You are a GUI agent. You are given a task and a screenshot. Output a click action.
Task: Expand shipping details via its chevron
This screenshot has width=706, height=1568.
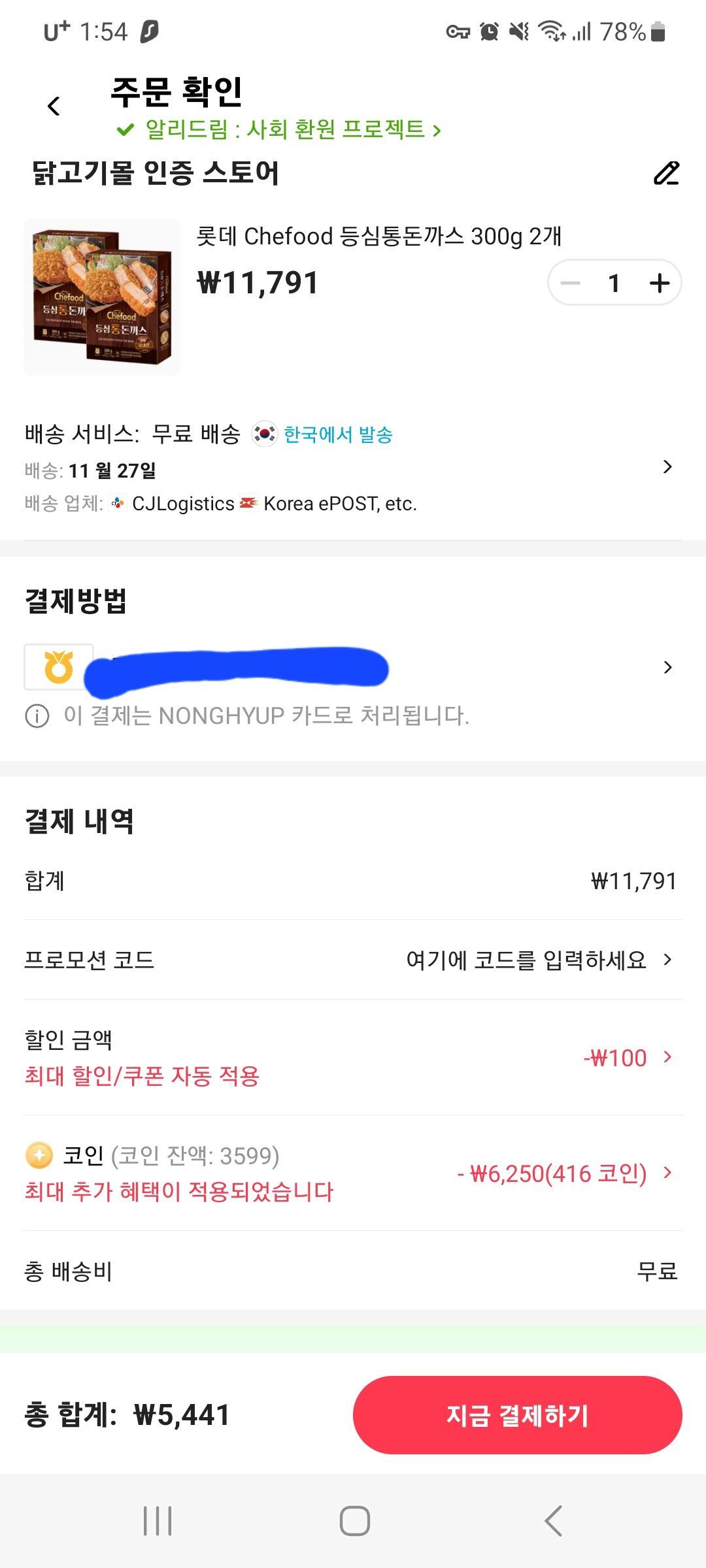668,467
